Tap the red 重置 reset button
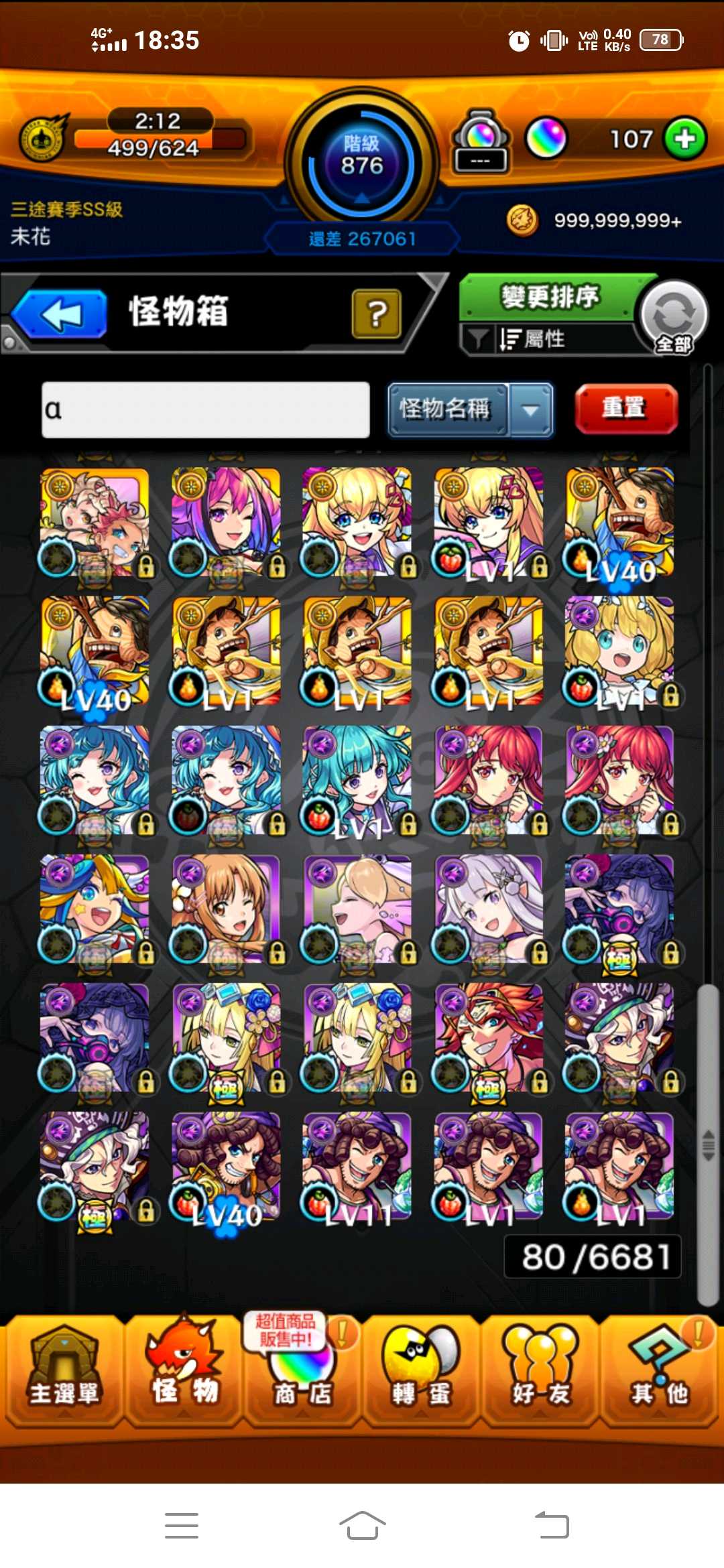The image size is (724, 1568). click(x=625, y=408)
